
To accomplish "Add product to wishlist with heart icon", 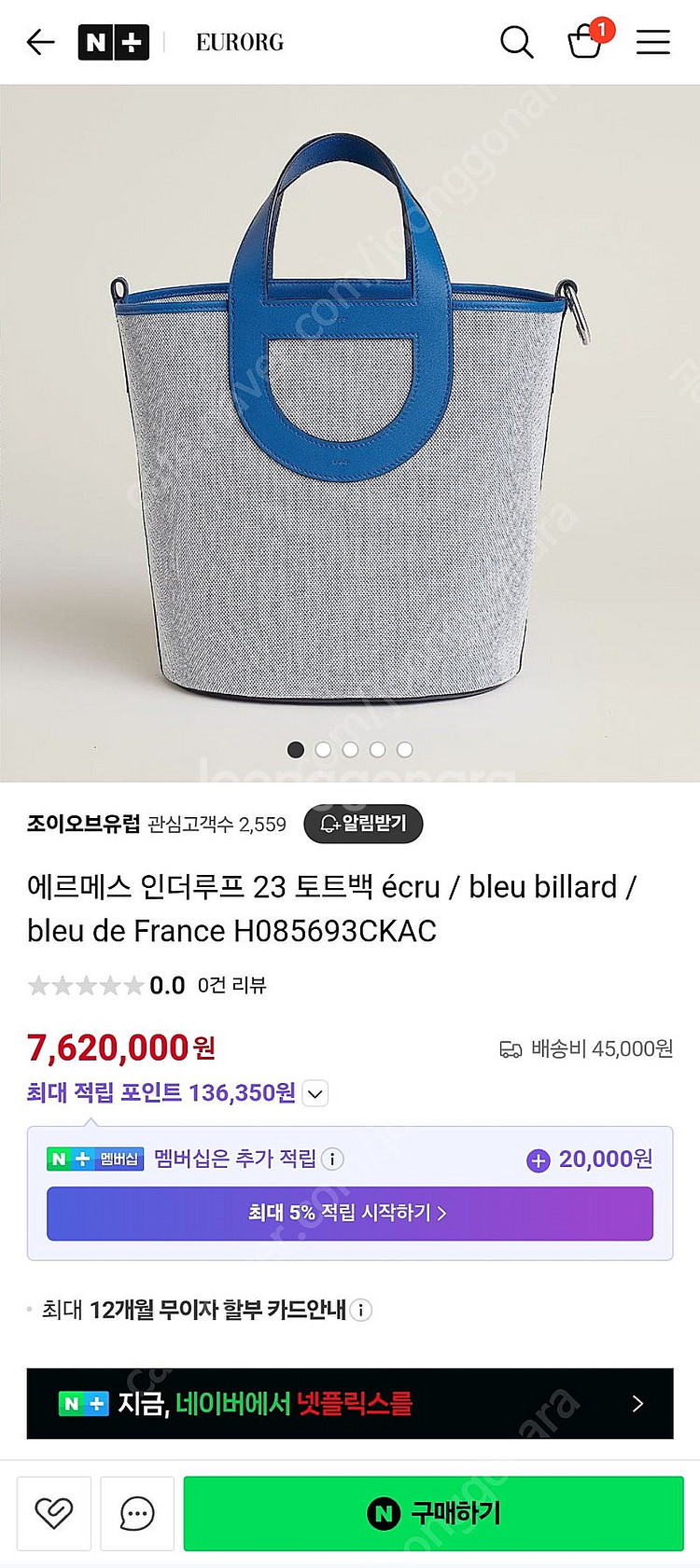I will click(x=53, y=1513).
